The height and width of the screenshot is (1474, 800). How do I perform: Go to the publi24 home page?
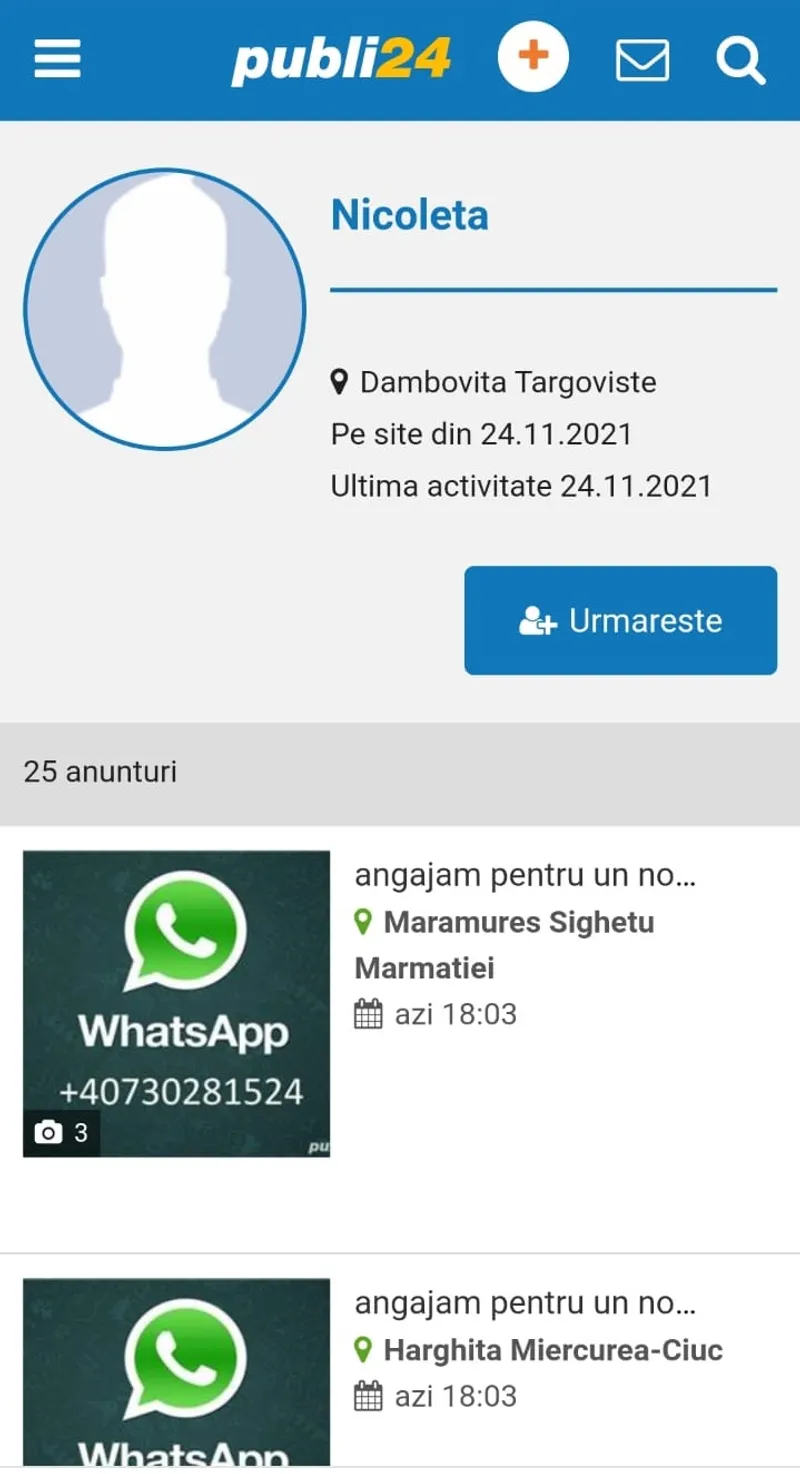pos(341,59)
